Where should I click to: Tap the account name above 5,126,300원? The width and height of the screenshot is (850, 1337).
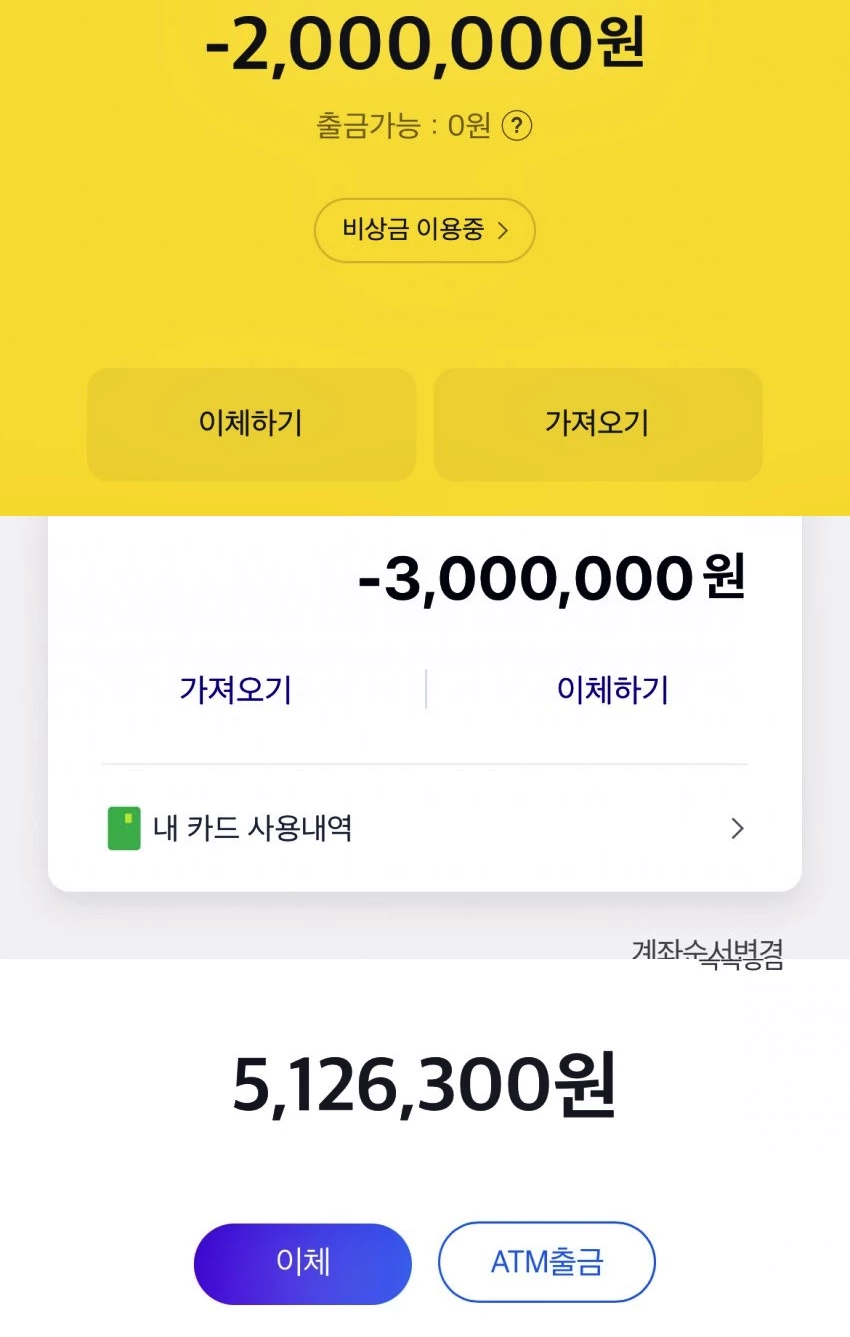click(x=708, y=948)
